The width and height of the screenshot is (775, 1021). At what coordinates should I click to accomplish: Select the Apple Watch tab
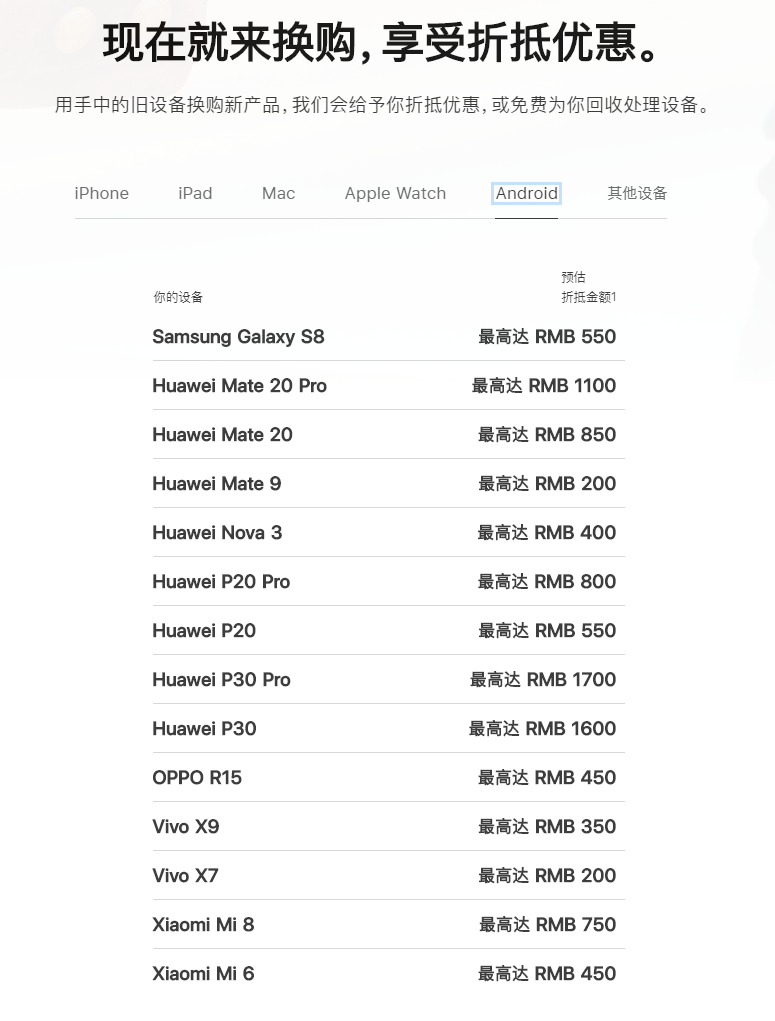coord(395,193)
